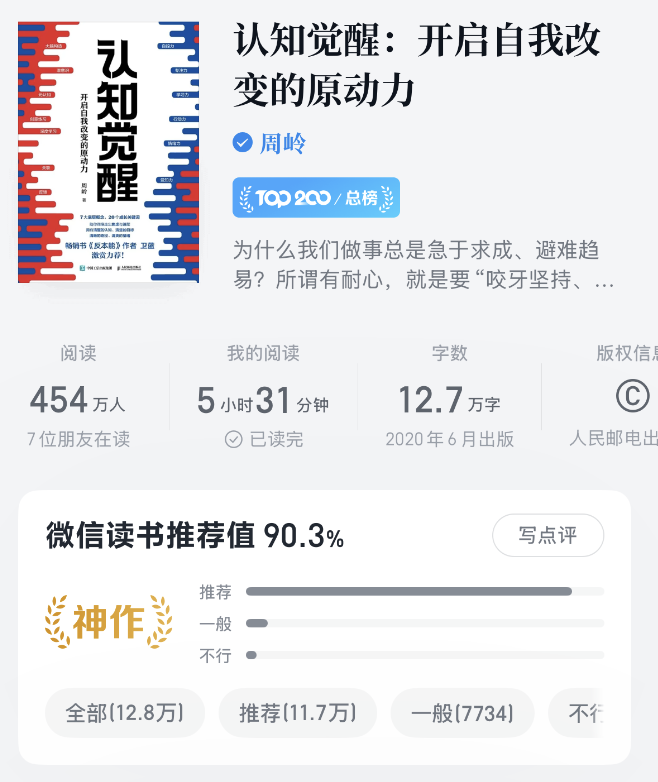Viewport: 658px width, 782px height.
Task: Open 我的阅读 reading time details
Action: (x=263, y=396)
